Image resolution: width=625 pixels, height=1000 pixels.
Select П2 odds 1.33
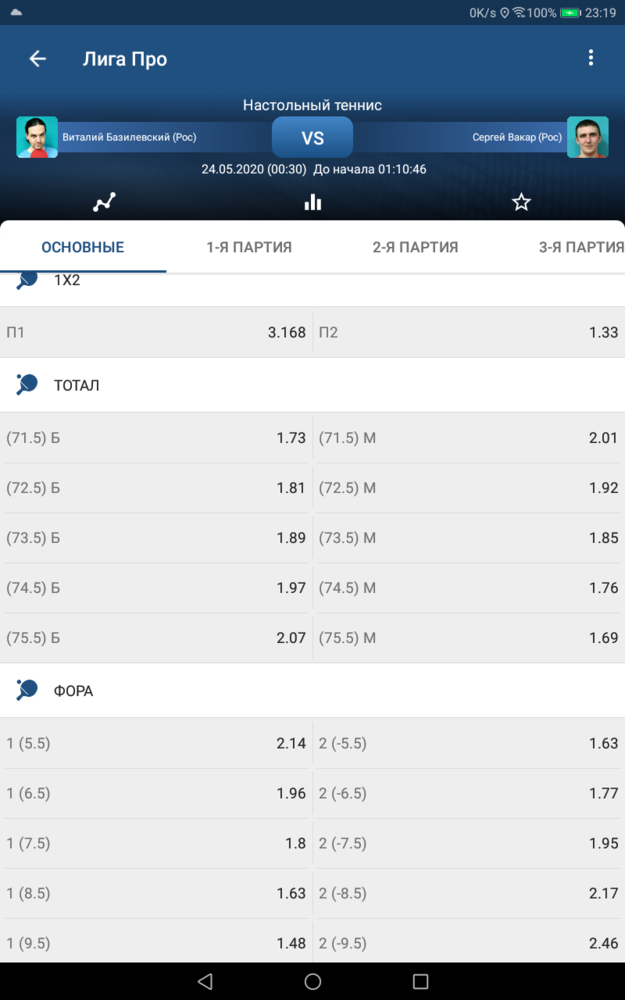pyautogui.click(x=469, y=332)
